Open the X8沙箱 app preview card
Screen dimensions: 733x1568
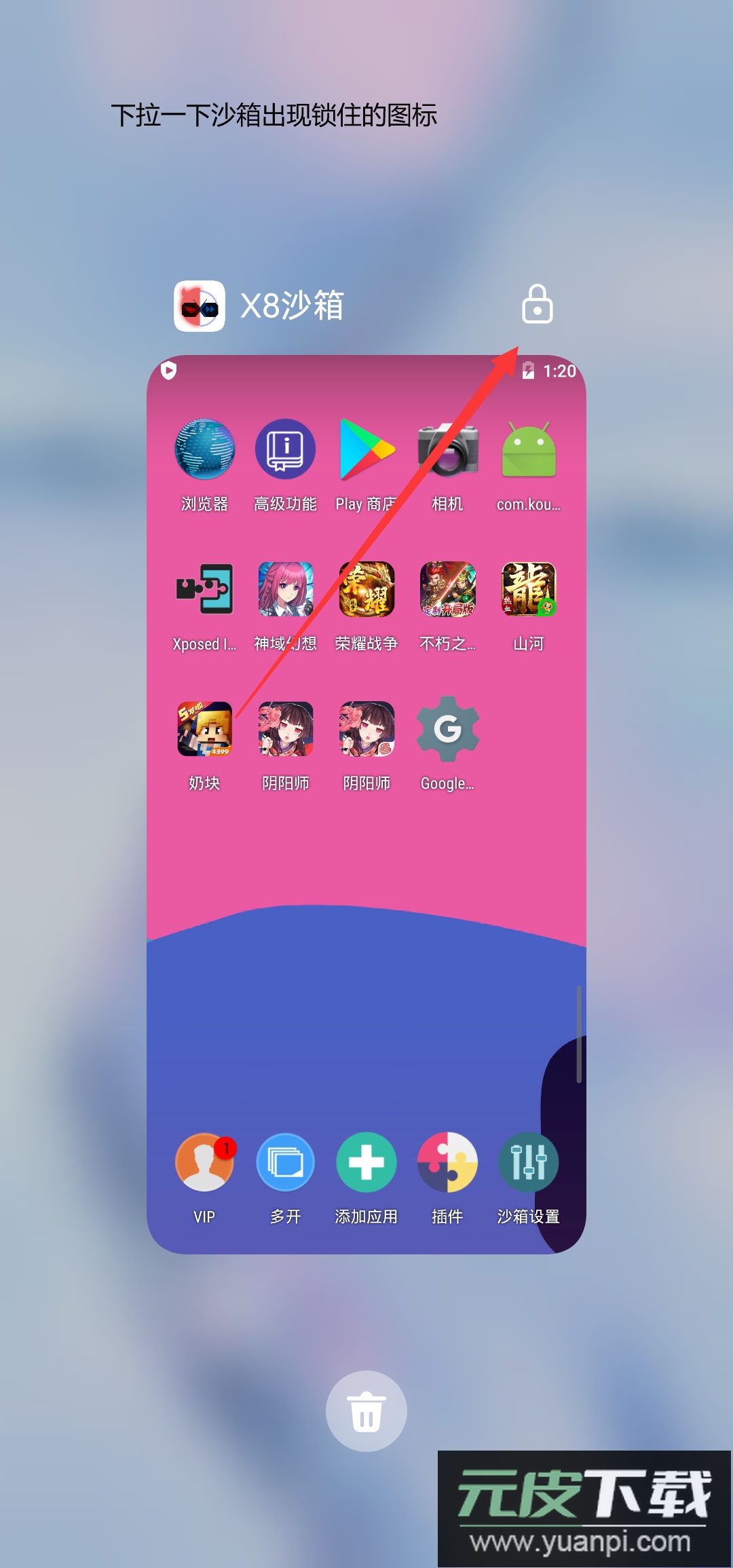coord(366,804)
